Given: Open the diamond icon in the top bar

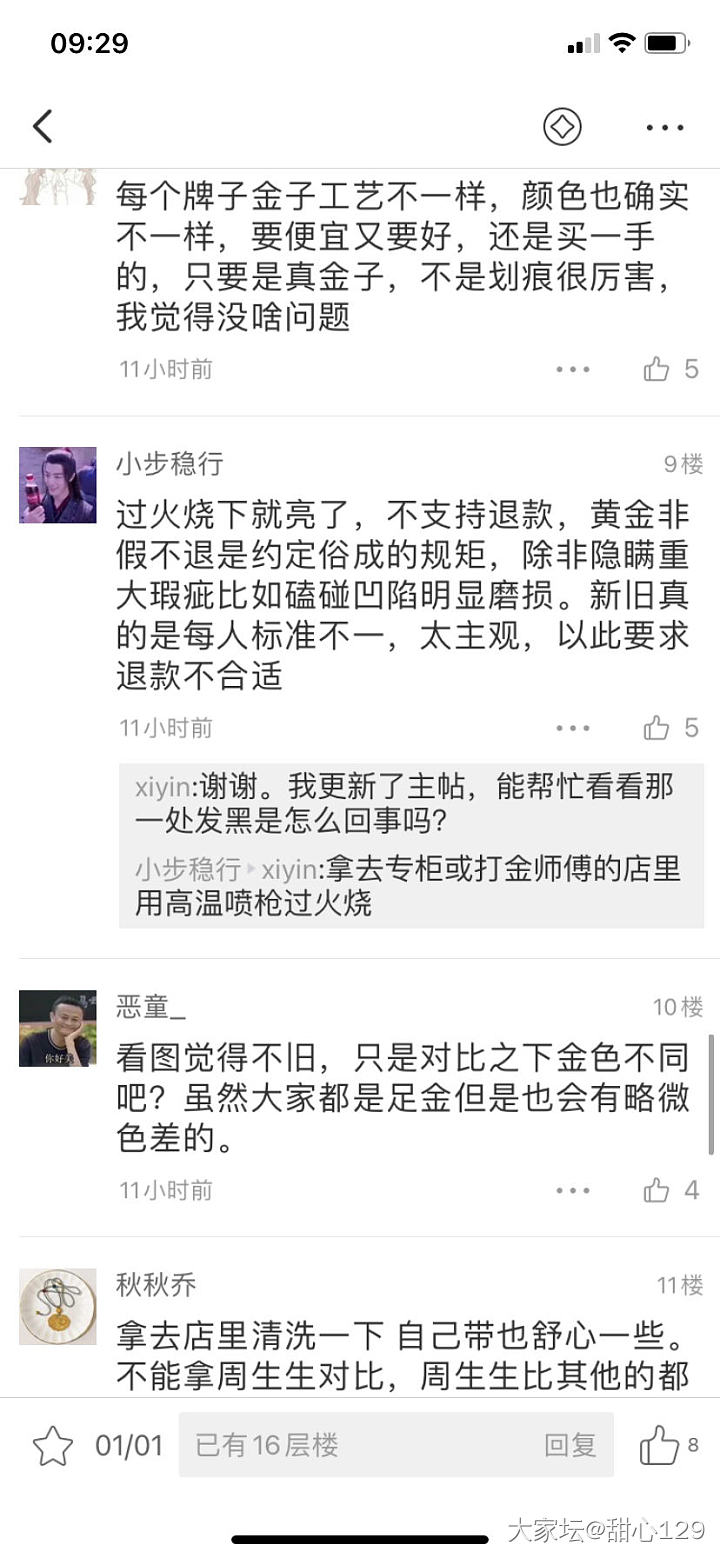Looking at the screenshot, I should point(562,127).
